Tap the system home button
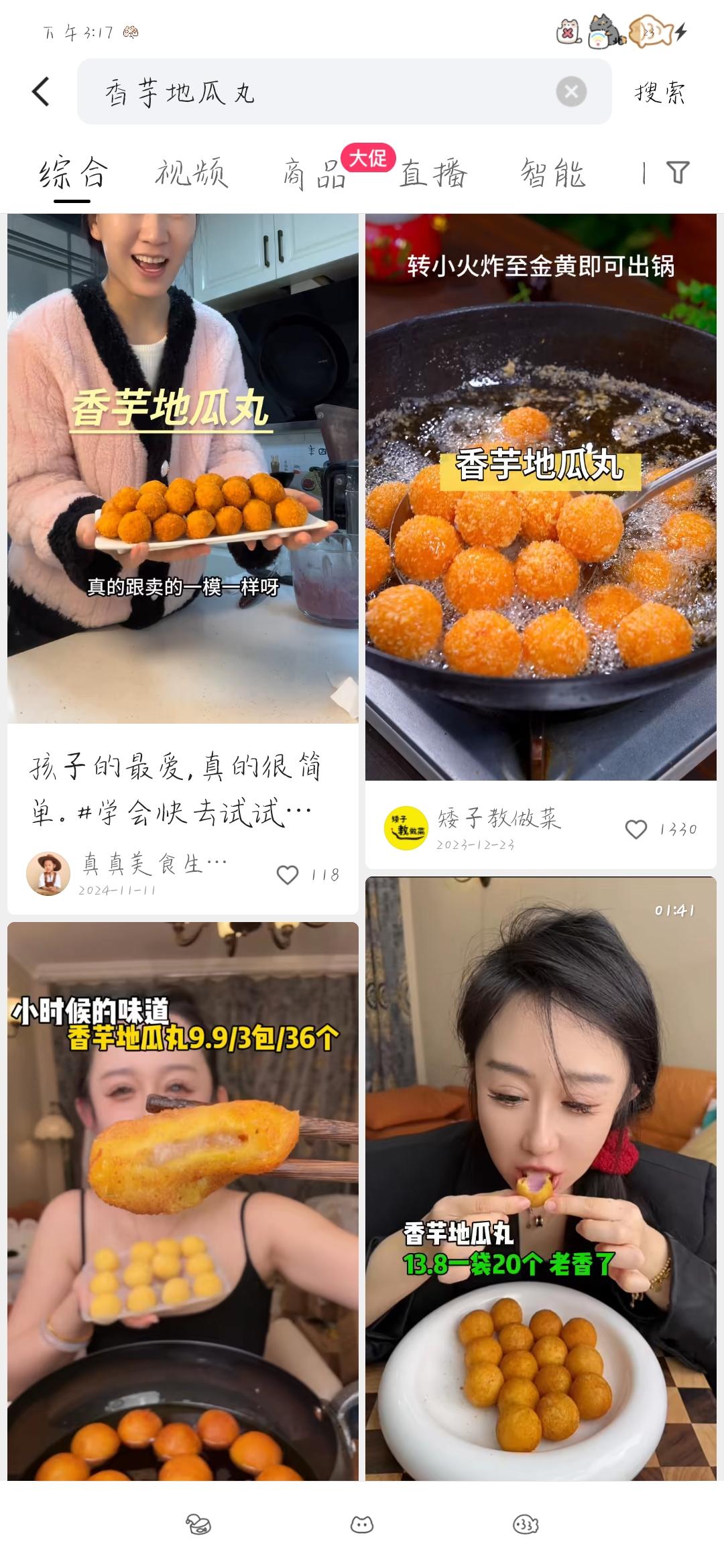The height and width of the screenshot is (1568, 724). 362,1525
